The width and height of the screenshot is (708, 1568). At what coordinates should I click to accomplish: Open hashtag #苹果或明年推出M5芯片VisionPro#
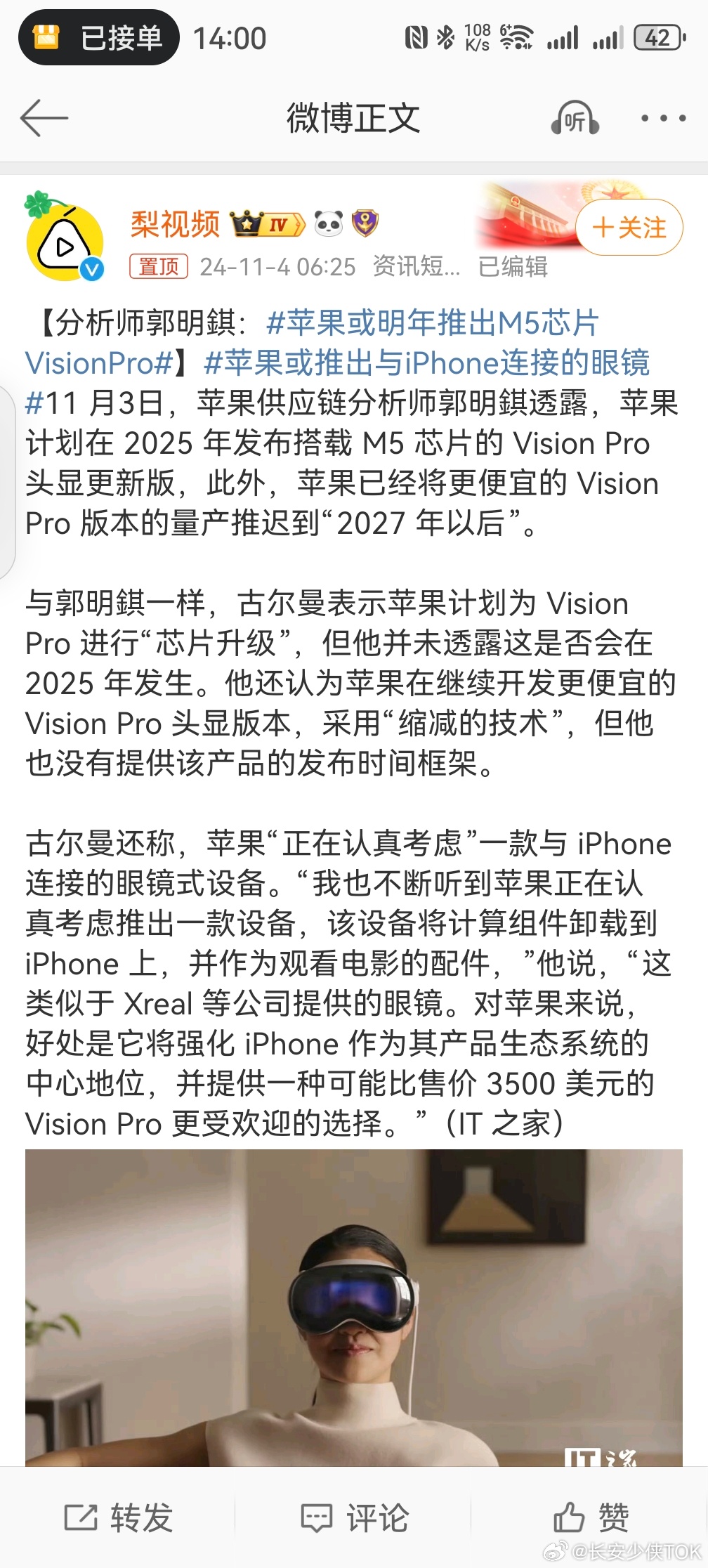pyautogui.click(x=312, y=343)
